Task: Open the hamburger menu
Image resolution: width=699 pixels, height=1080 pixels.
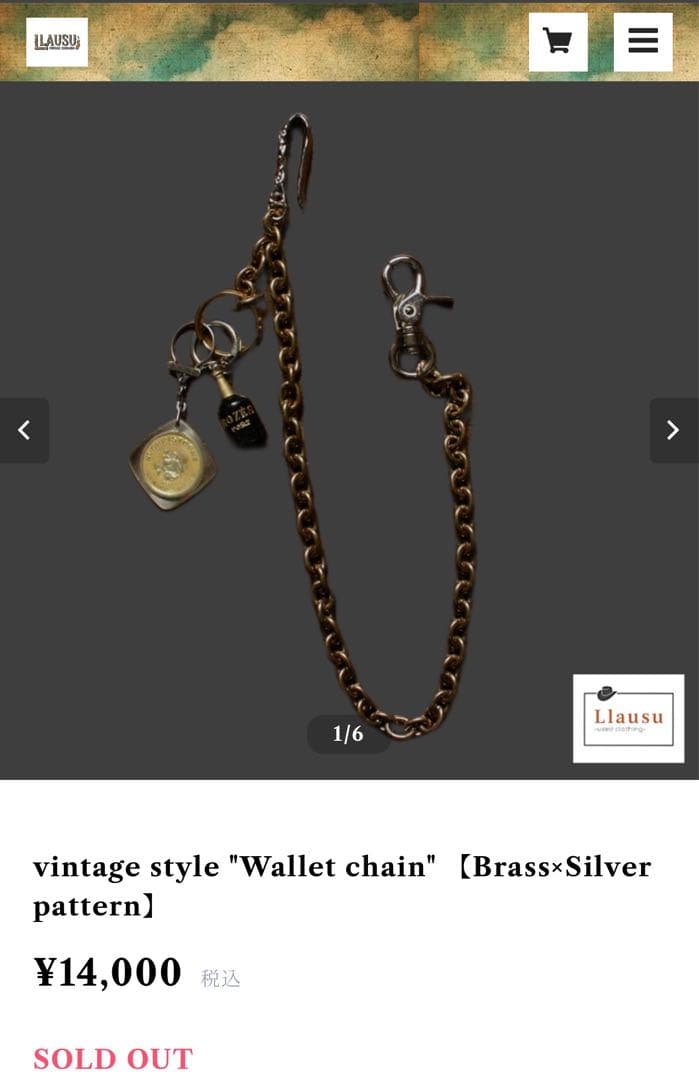Action: [x=643, y=42]
